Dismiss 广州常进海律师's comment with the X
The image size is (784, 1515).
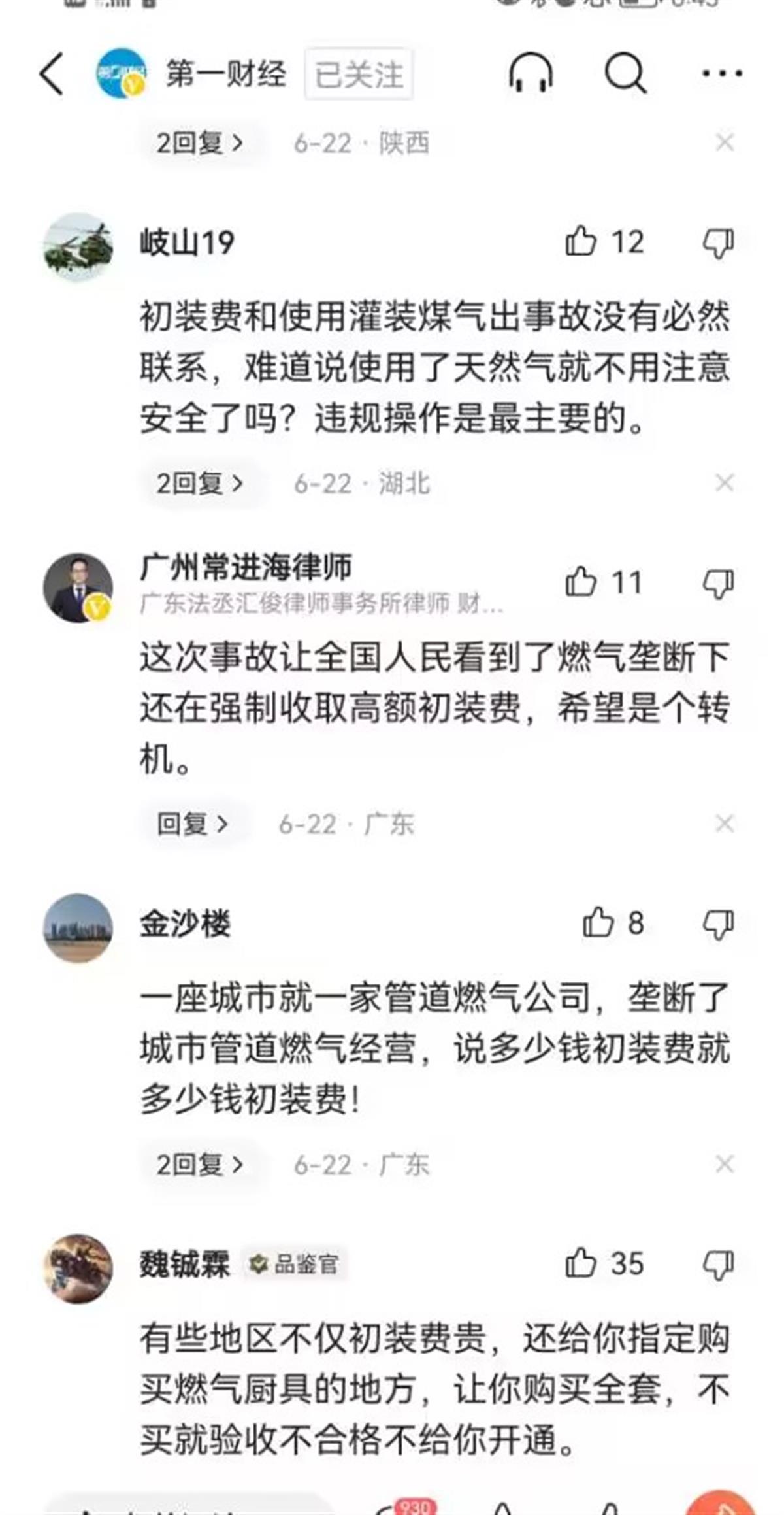[725, 824]
